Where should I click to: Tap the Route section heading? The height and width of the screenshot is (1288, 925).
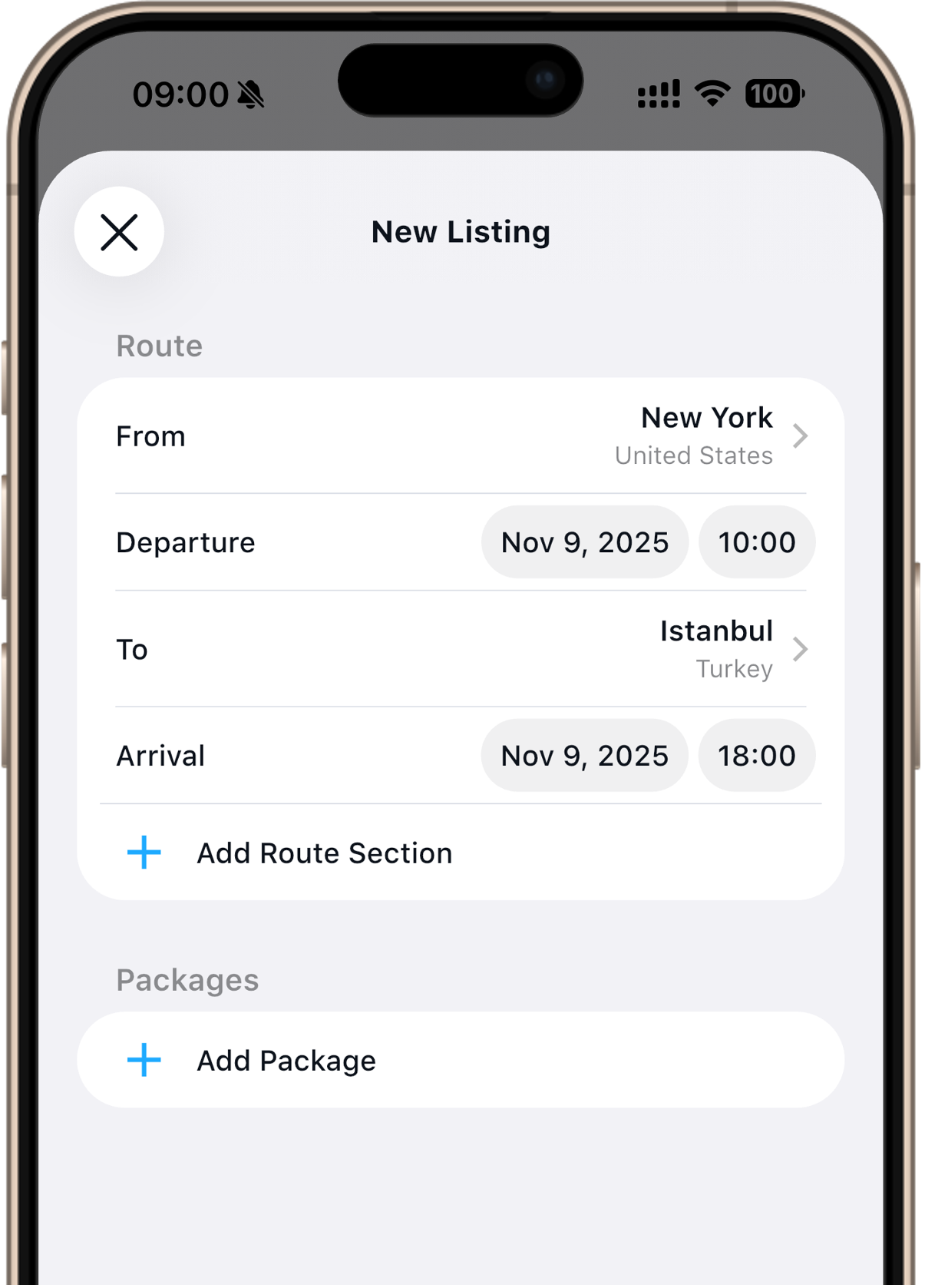pyautogui.click(x=160, y=346)
